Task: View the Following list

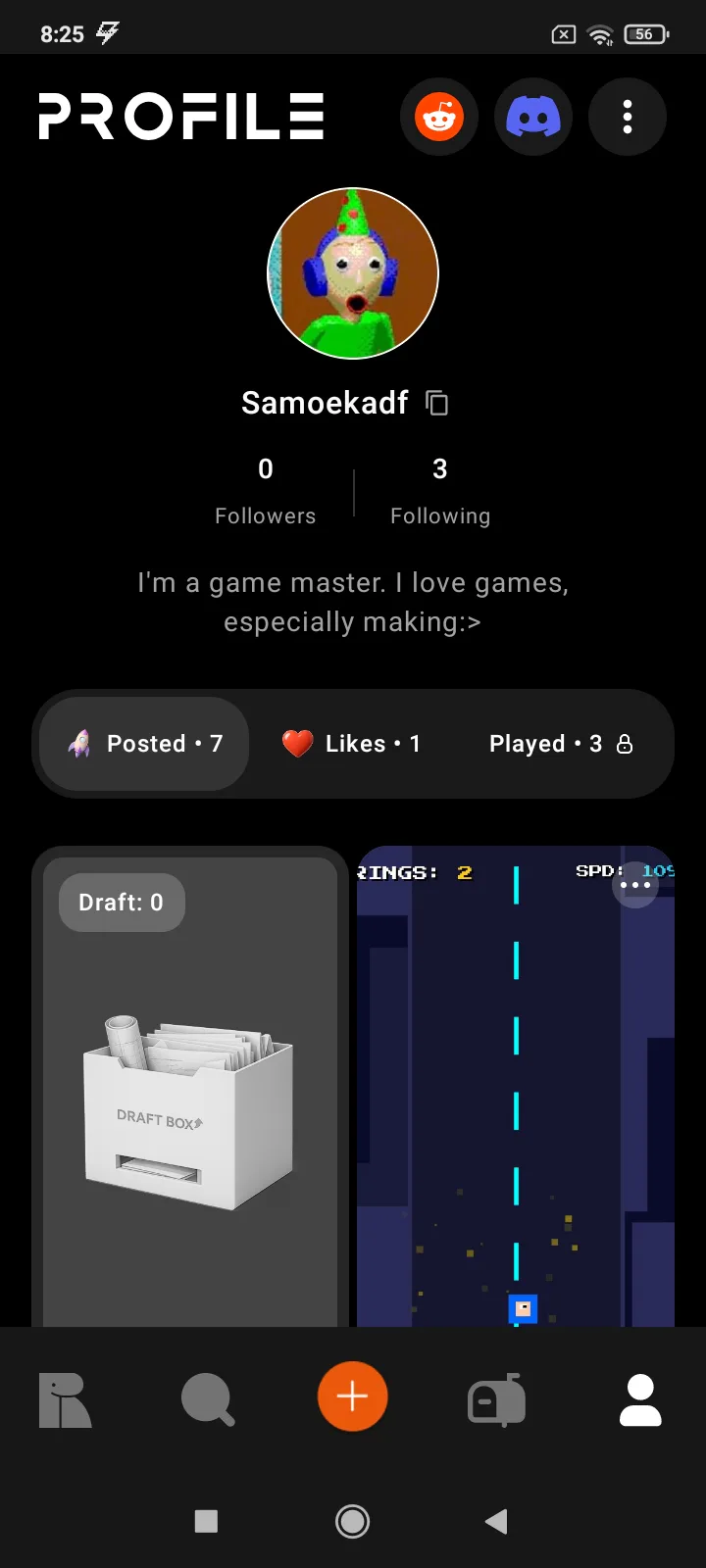Action: 440,491
